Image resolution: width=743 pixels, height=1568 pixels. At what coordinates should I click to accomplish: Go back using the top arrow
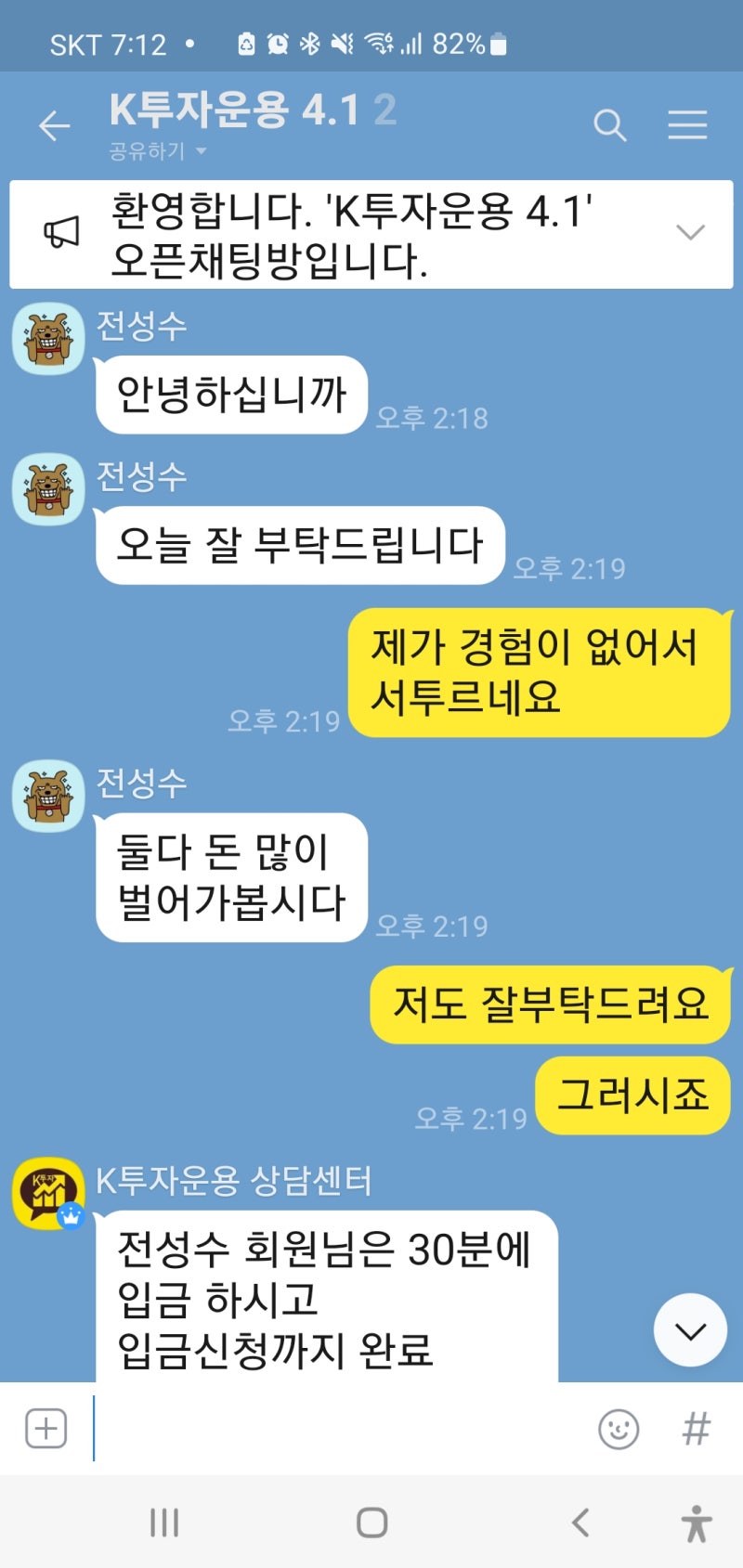tap(54, 125)
